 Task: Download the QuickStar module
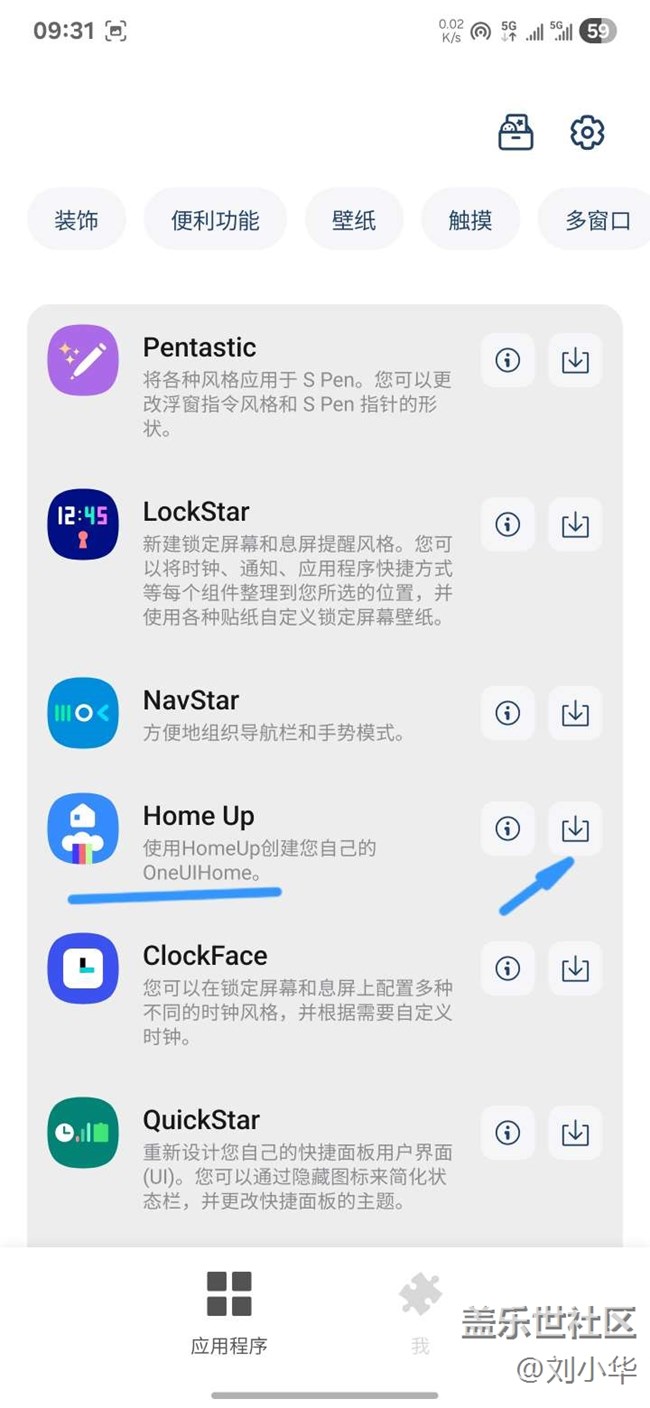575,1132
